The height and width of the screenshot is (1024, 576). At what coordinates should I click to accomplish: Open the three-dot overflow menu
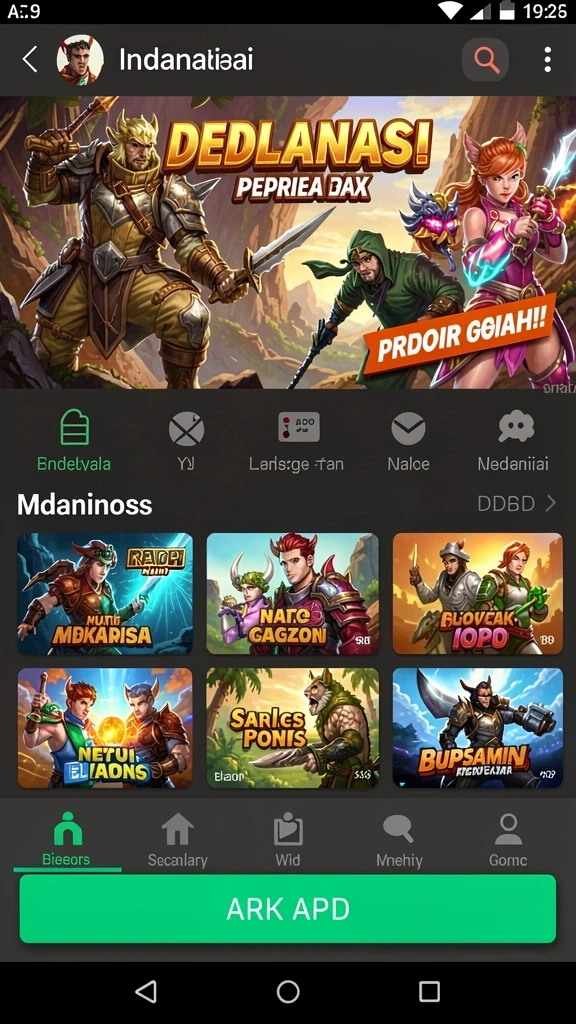pyautogui.click(x=547, y=60)
